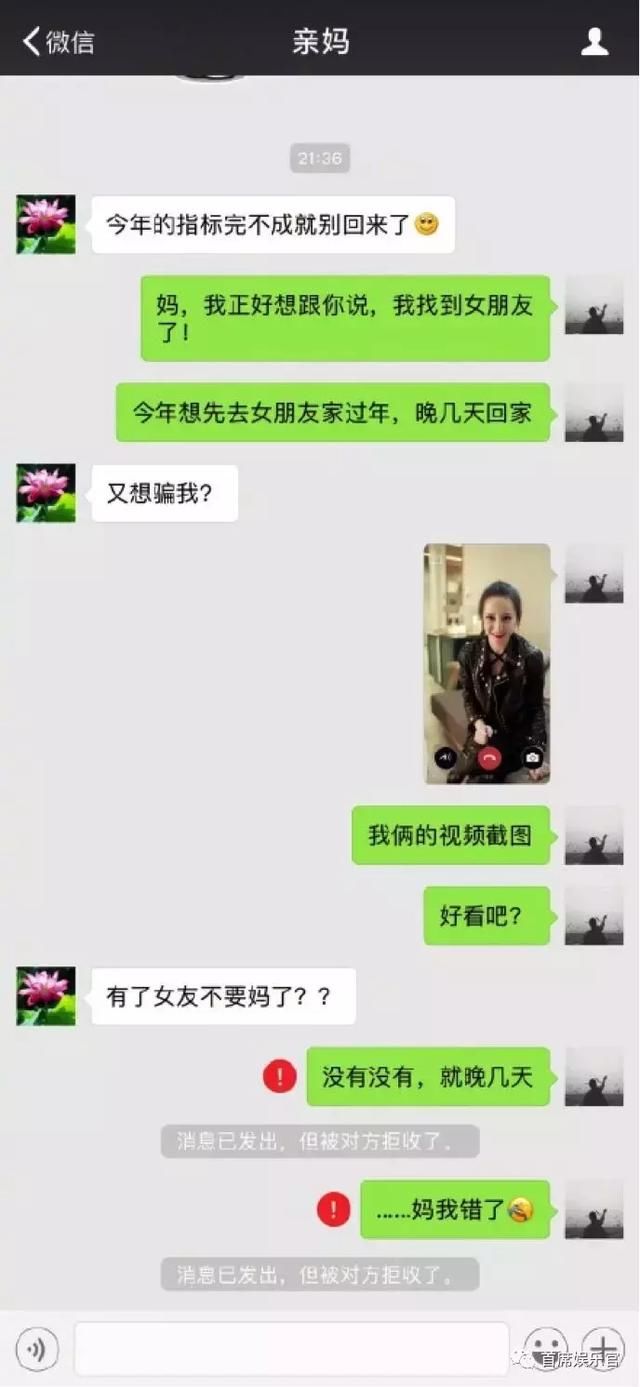The height and width of the screenshot is (1387, 640).
Task: Go back to the 微信 chat list
Action: (58, 41)
